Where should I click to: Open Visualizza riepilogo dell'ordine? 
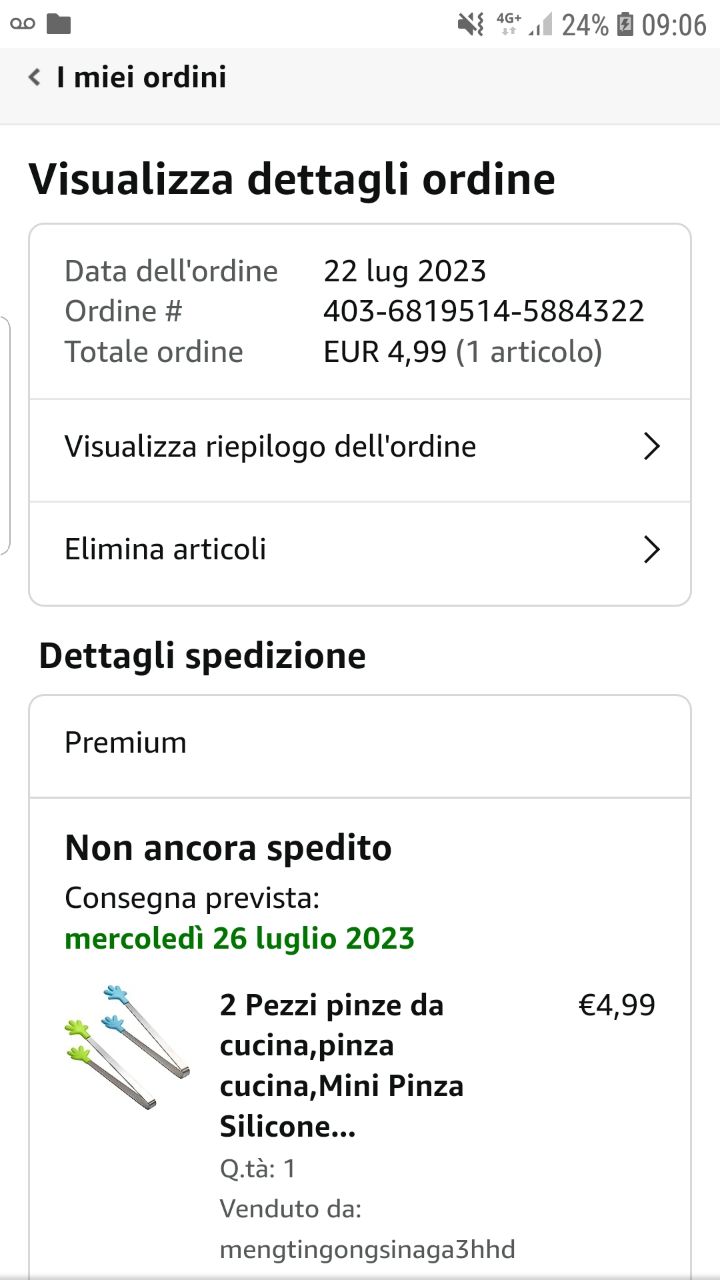(x=360, y=447)
